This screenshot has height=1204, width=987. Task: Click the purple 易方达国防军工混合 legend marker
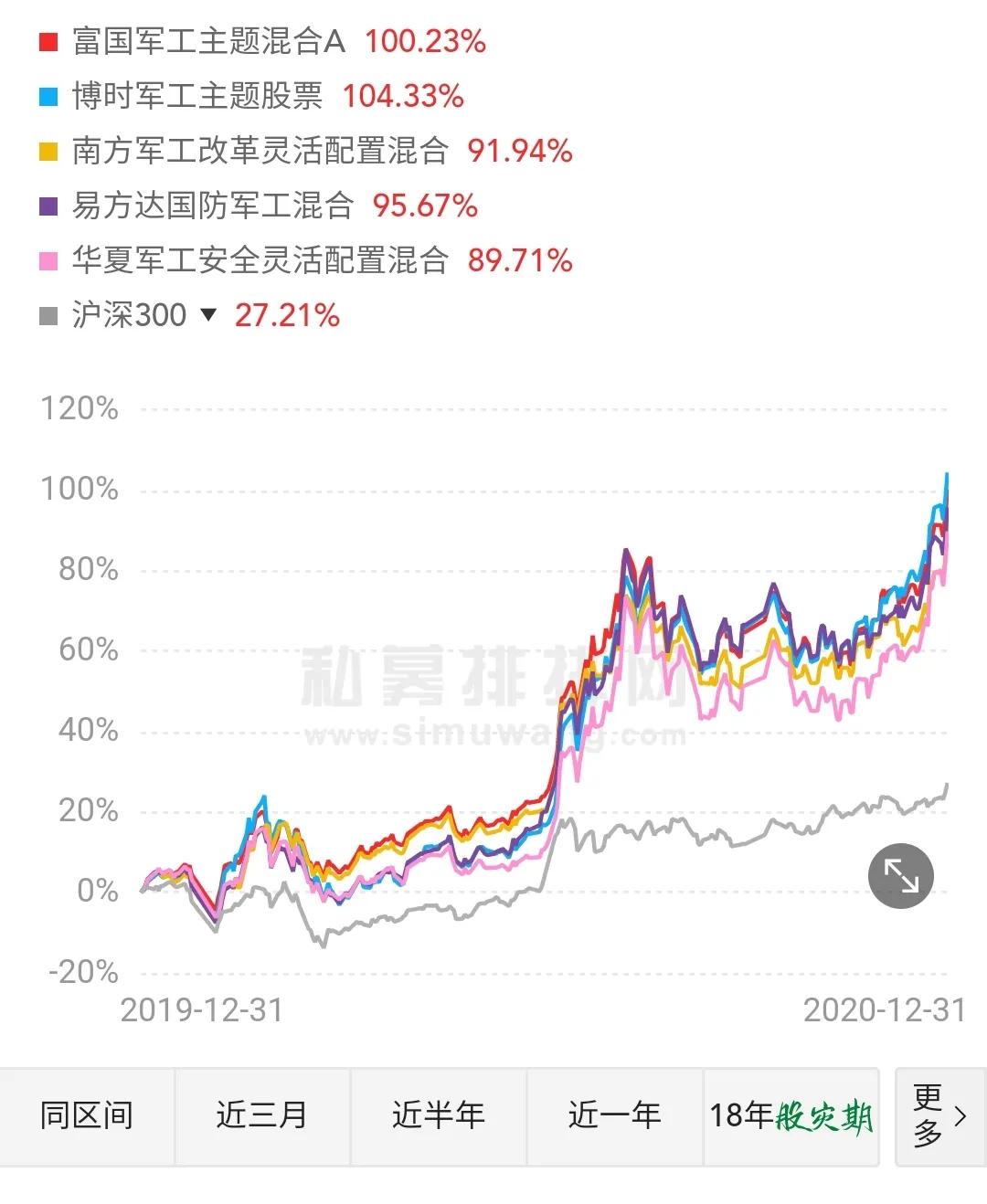pyautogui.click(x=47, y=206)
